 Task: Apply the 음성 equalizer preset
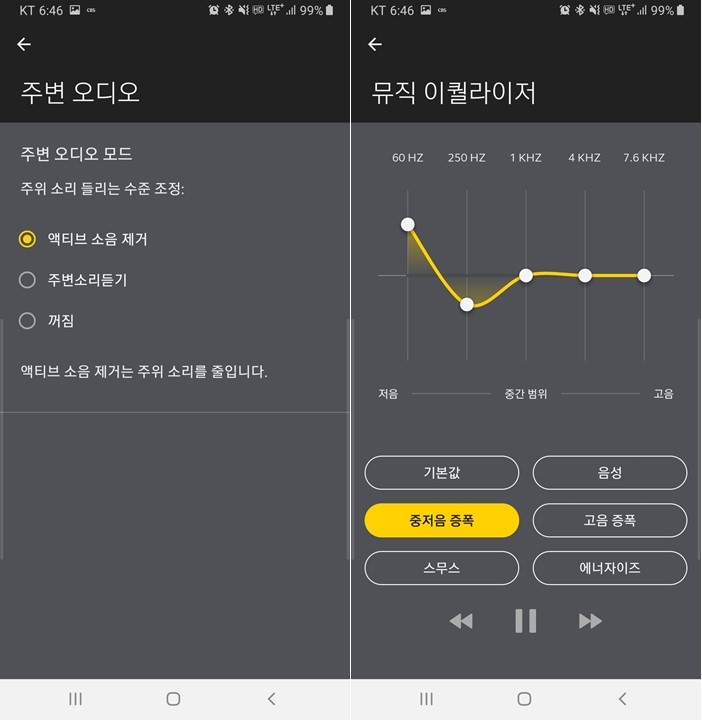(610, 473)
